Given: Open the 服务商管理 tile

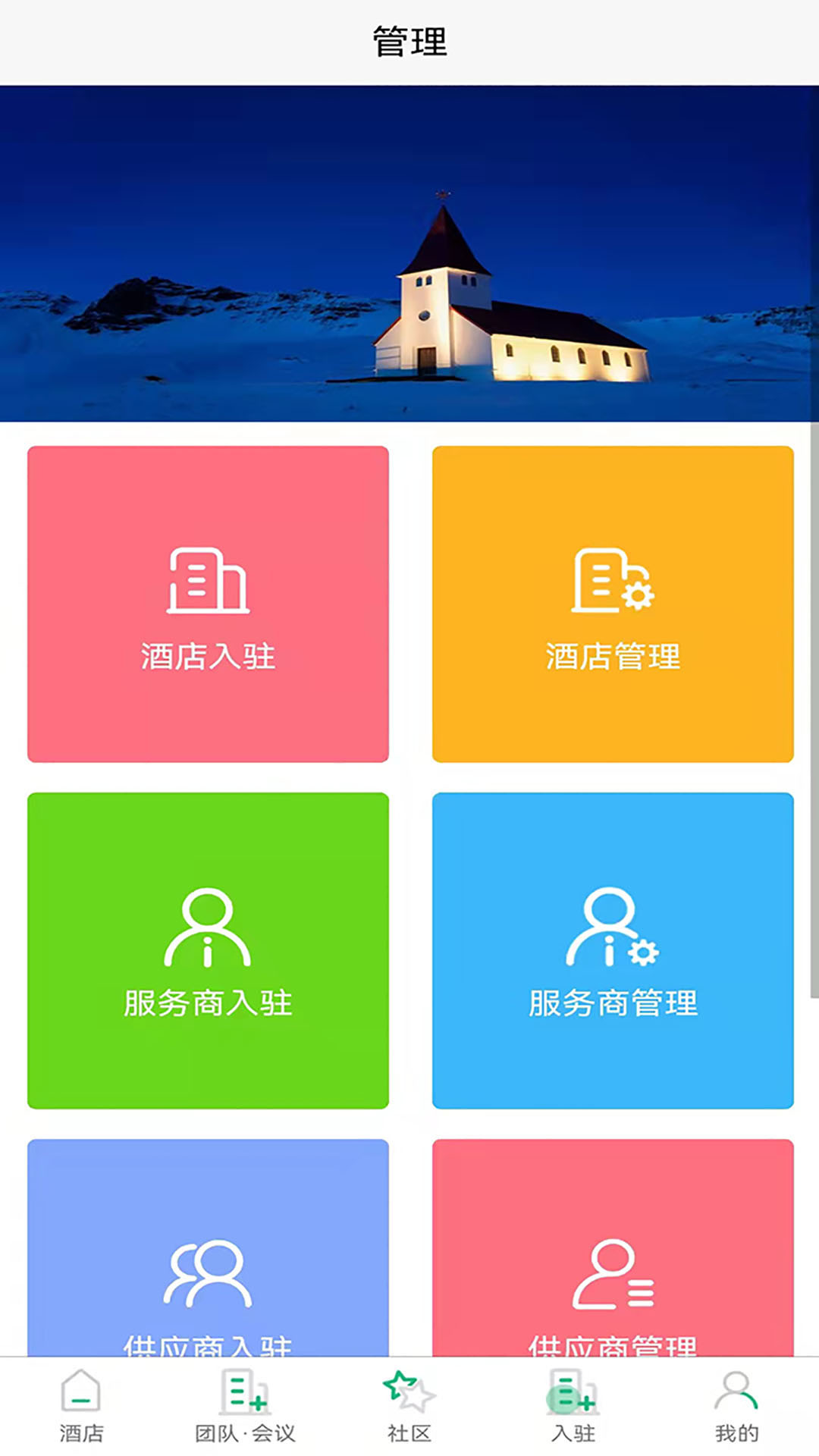Looking at the screenshot, I should point(613,950).
